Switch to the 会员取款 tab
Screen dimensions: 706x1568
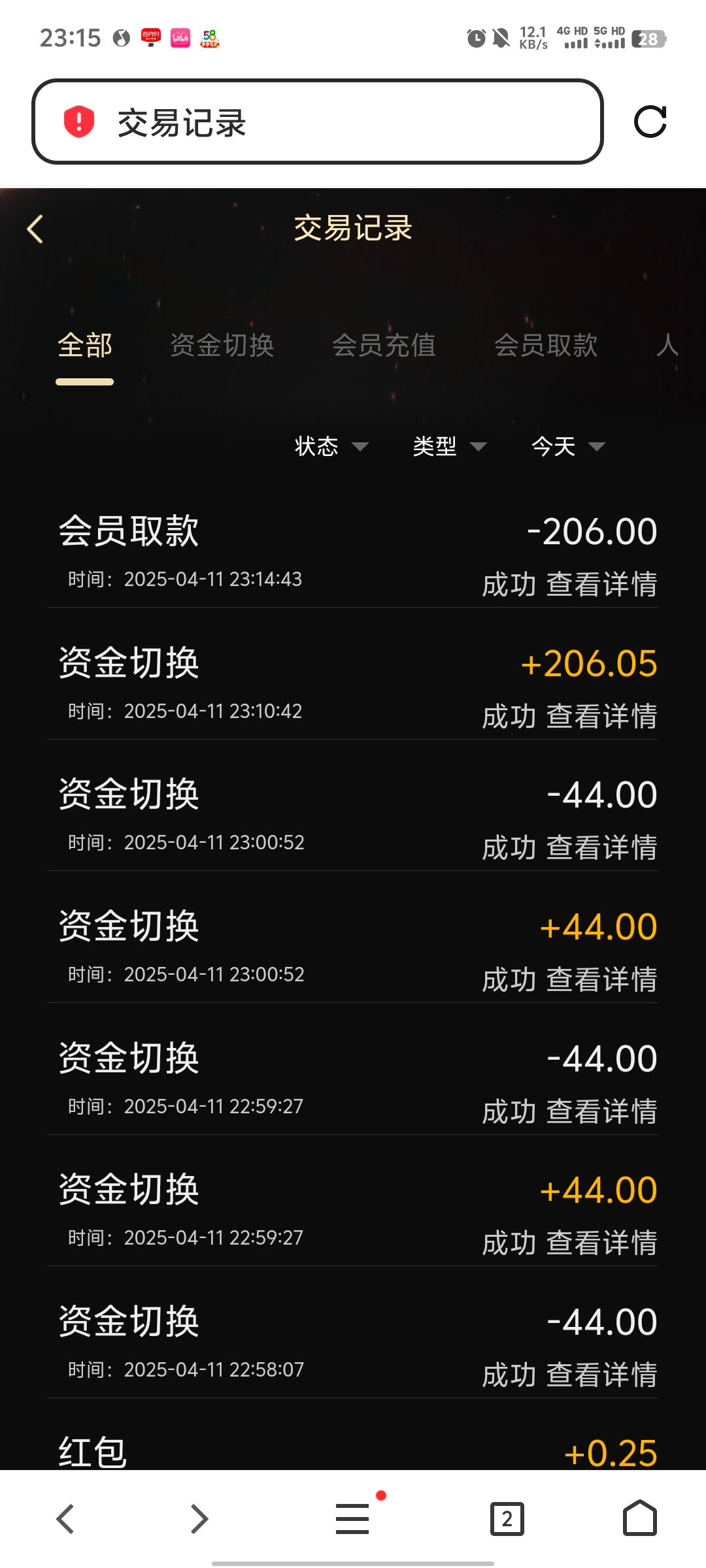546,345
